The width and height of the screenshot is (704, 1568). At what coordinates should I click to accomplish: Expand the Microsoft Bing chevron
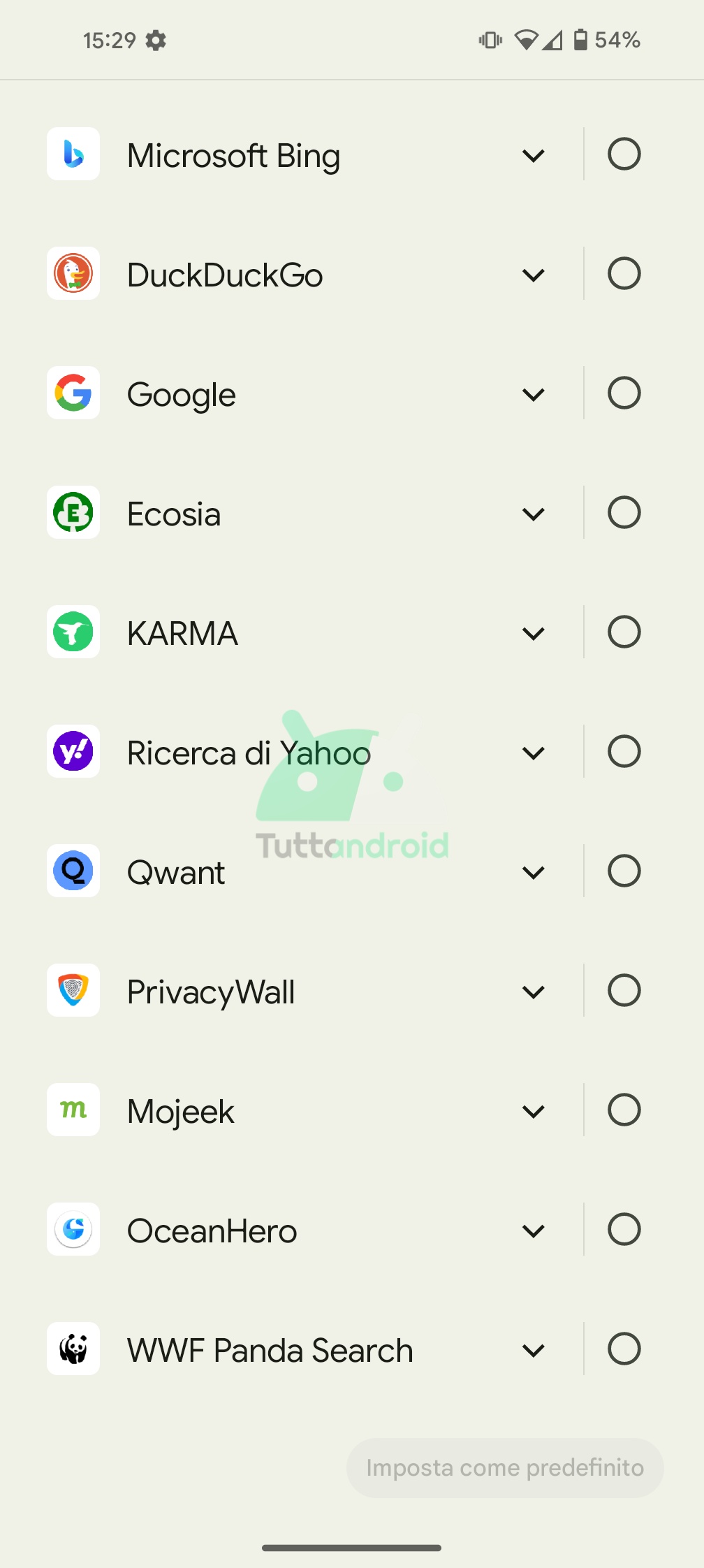coord(534,155)
